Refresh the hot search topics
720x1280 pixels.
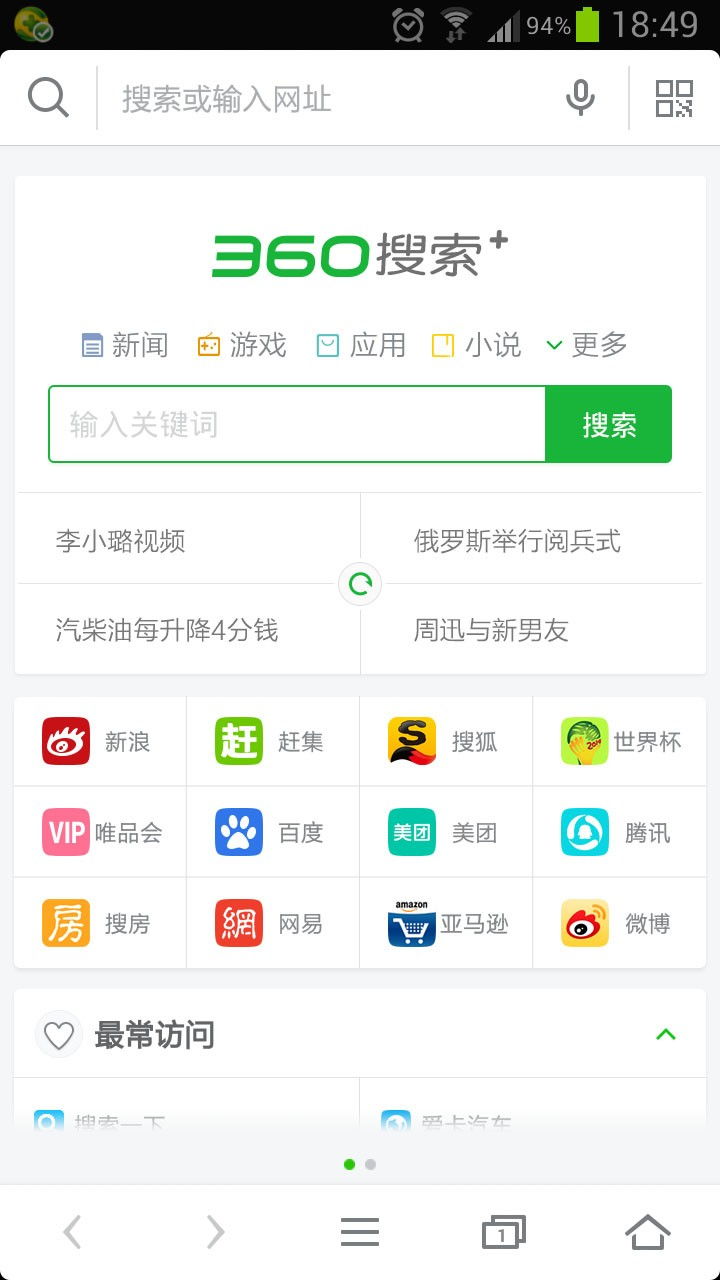(360, 584)
